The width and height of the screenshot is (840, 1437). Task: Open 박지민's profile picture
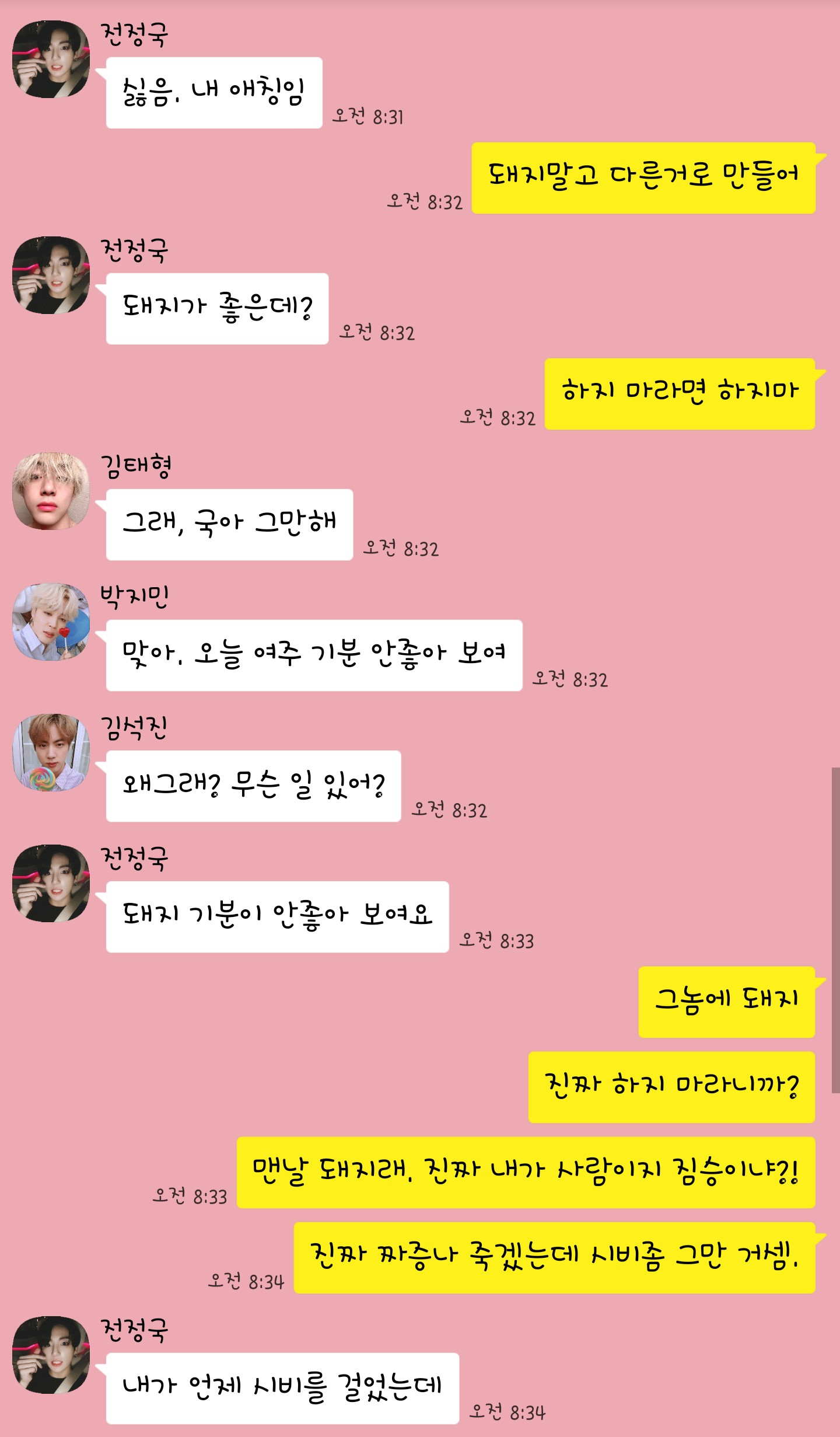click(x=51, y=622)
